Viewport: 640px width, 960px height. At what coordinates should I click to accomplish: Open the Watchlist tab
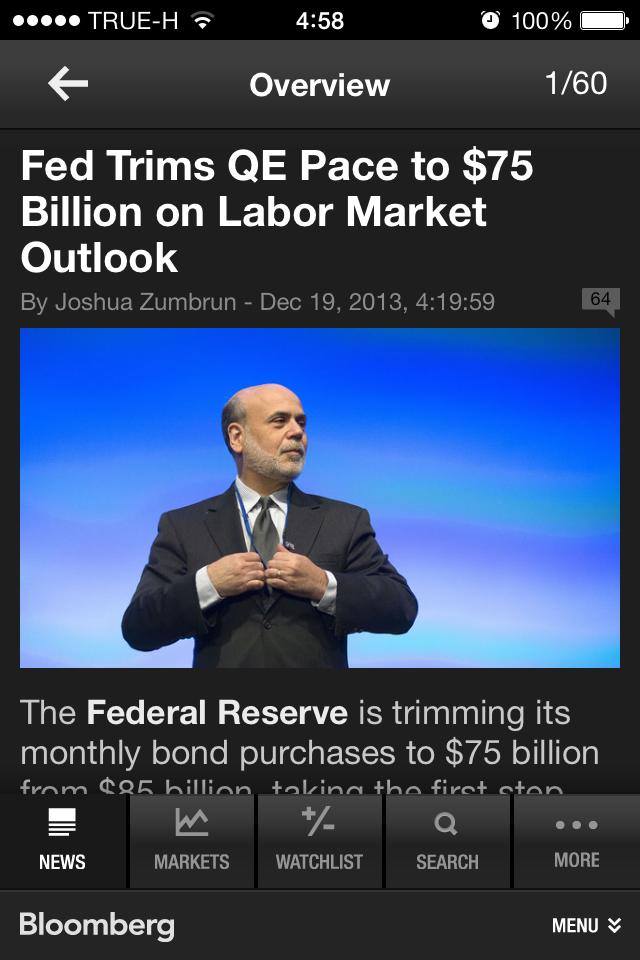320,841
